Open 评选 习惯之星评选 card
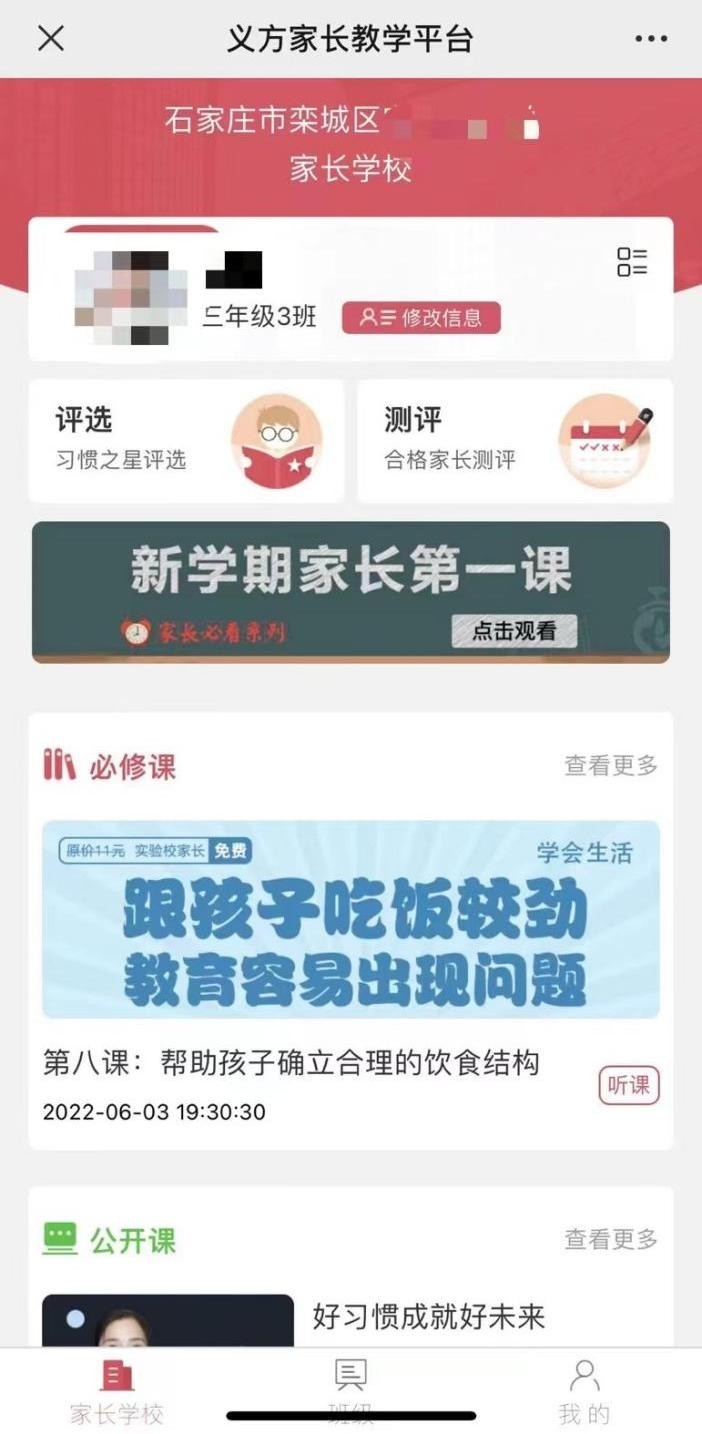The image size is (702, 1434). 186,440
